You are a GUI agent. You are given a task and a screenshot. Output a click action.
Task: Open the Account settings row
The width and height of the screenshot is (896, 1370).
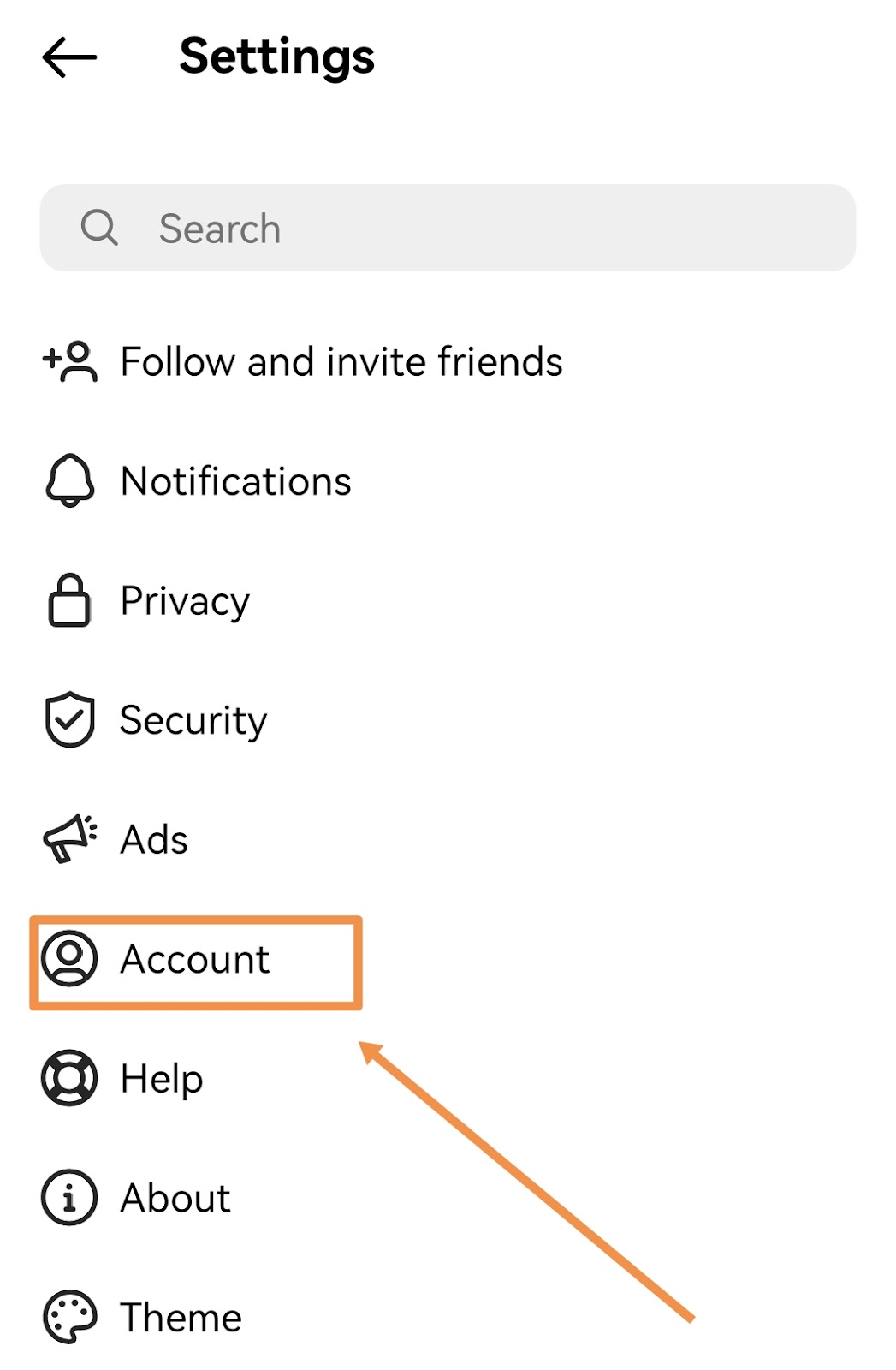194,960
